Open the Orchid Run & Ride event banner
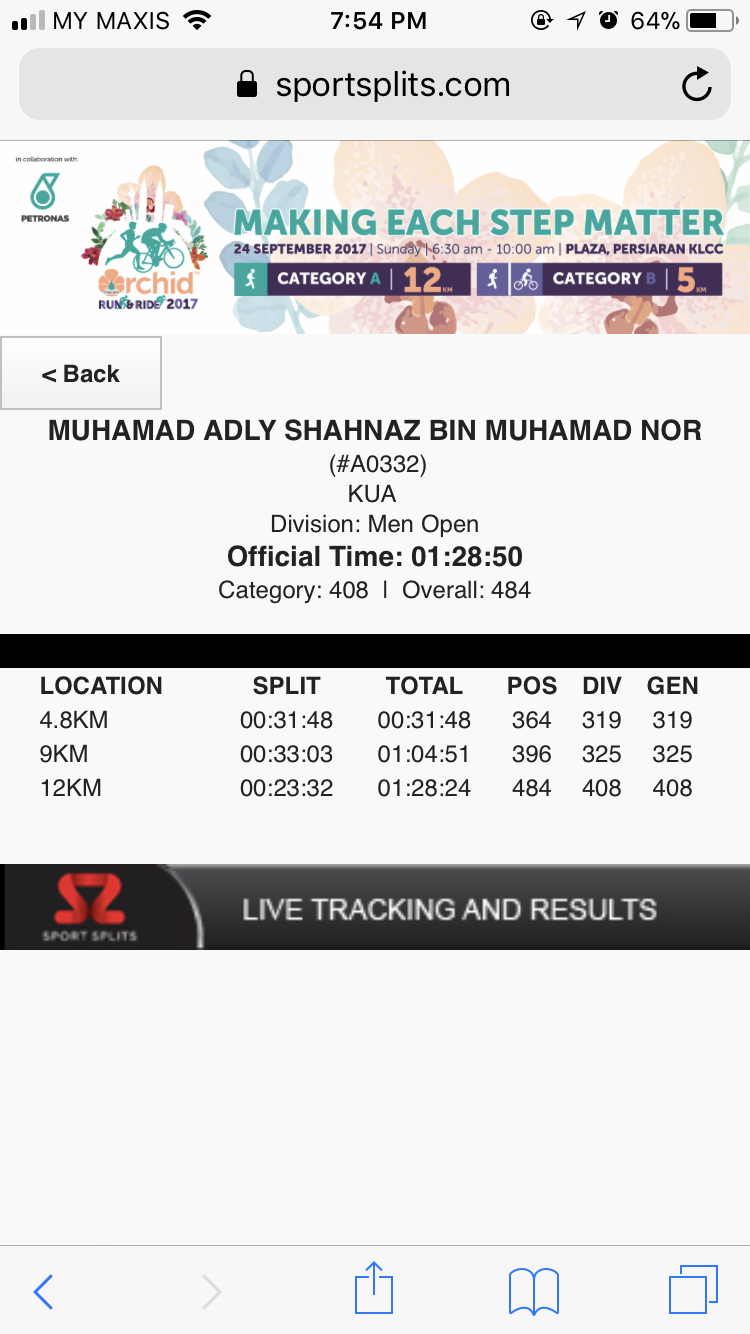The width and height of the screenshot is (750, 1334). (375, 236)
